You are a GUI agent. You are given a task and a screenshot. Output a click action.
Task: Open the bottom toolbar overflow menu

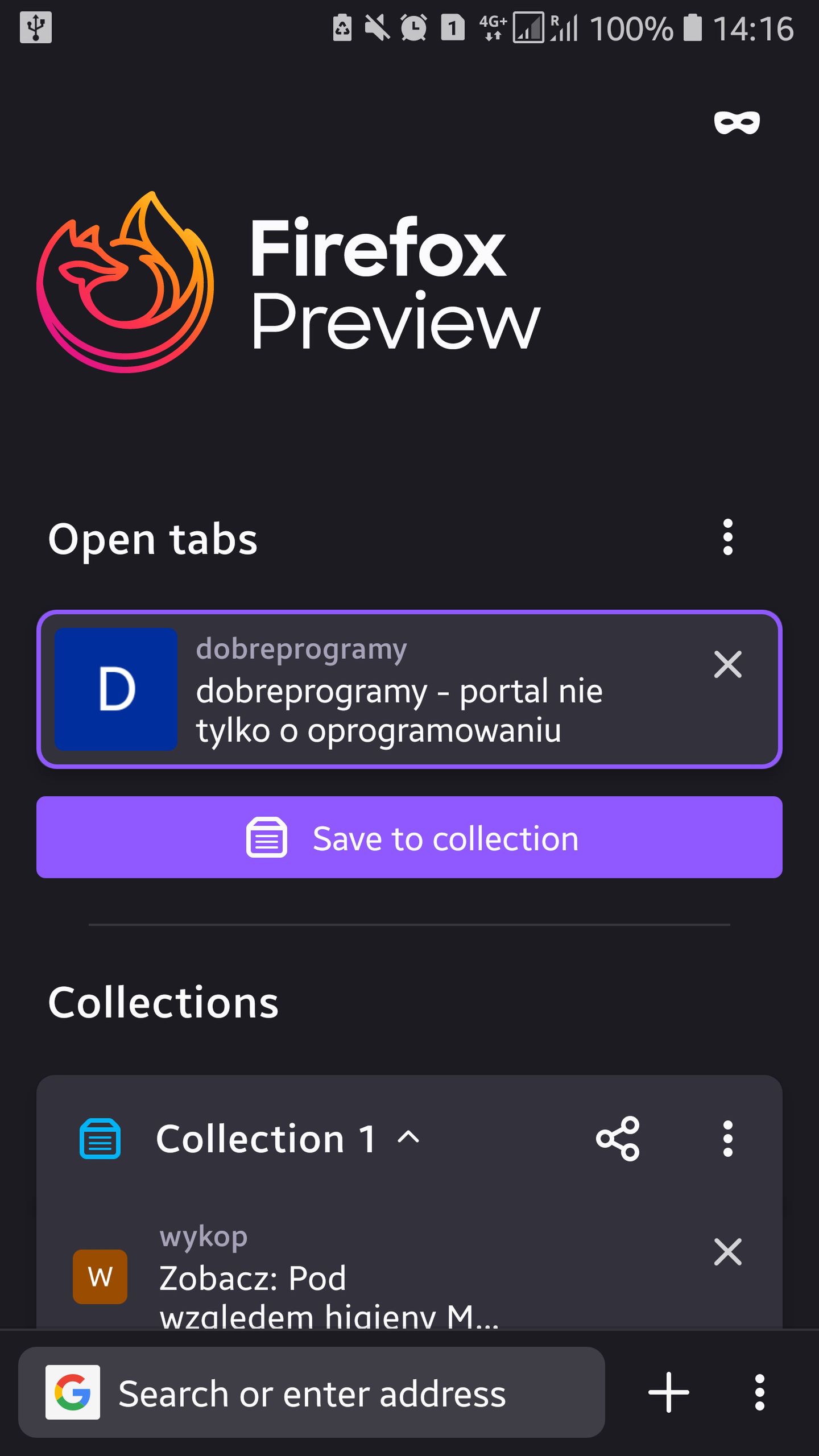click(759, 1392)
